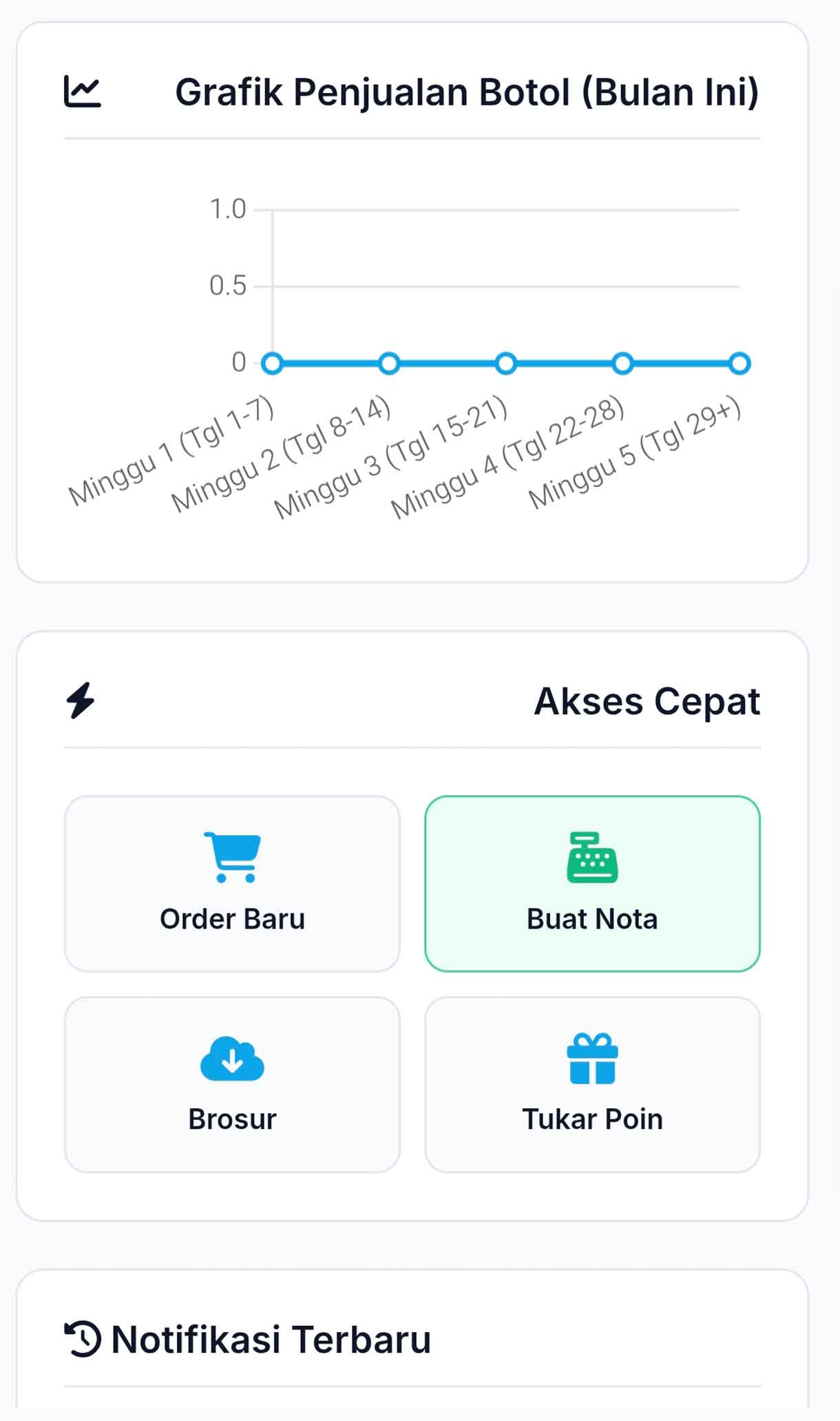Click the Minggu 5 (Tgl 29+) data point
Viewport: 840px width, 1421px height.
click(x=739, y=364)
